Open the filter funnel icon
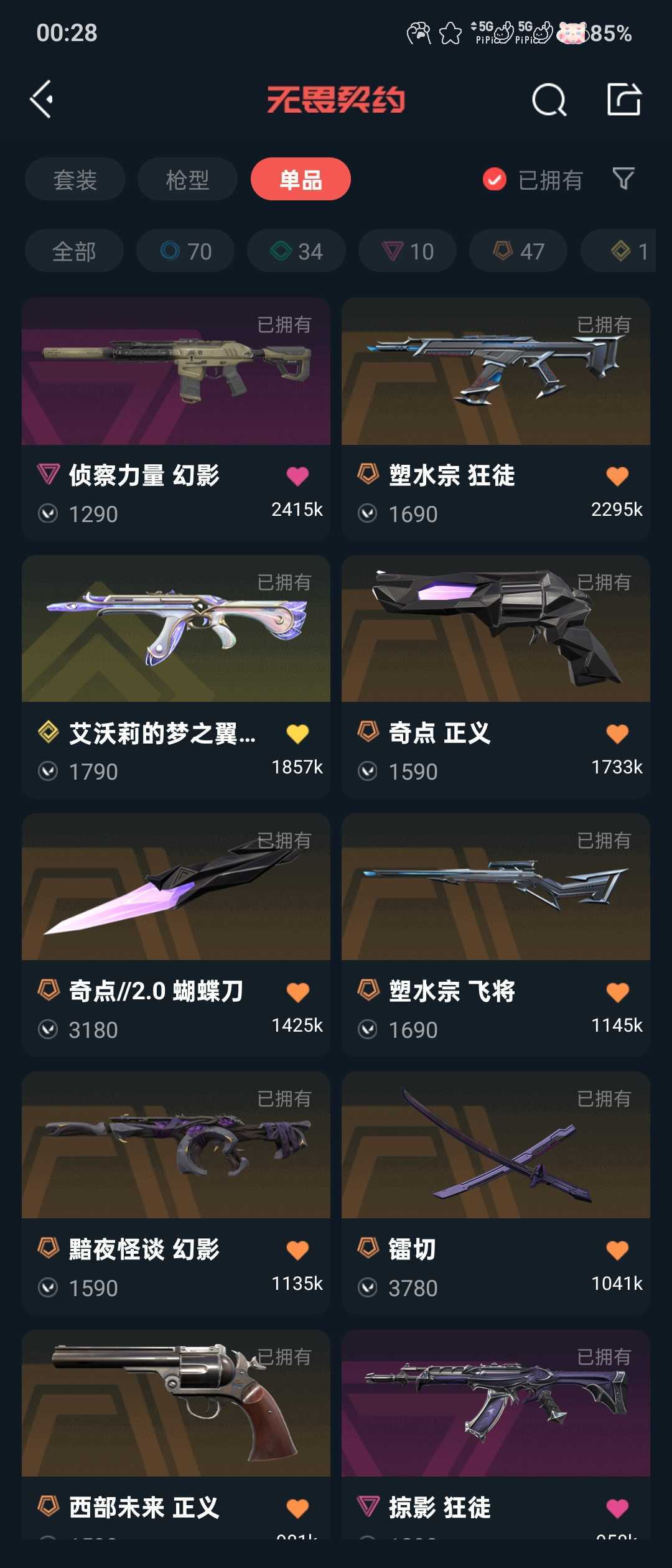 pos(623,179)
